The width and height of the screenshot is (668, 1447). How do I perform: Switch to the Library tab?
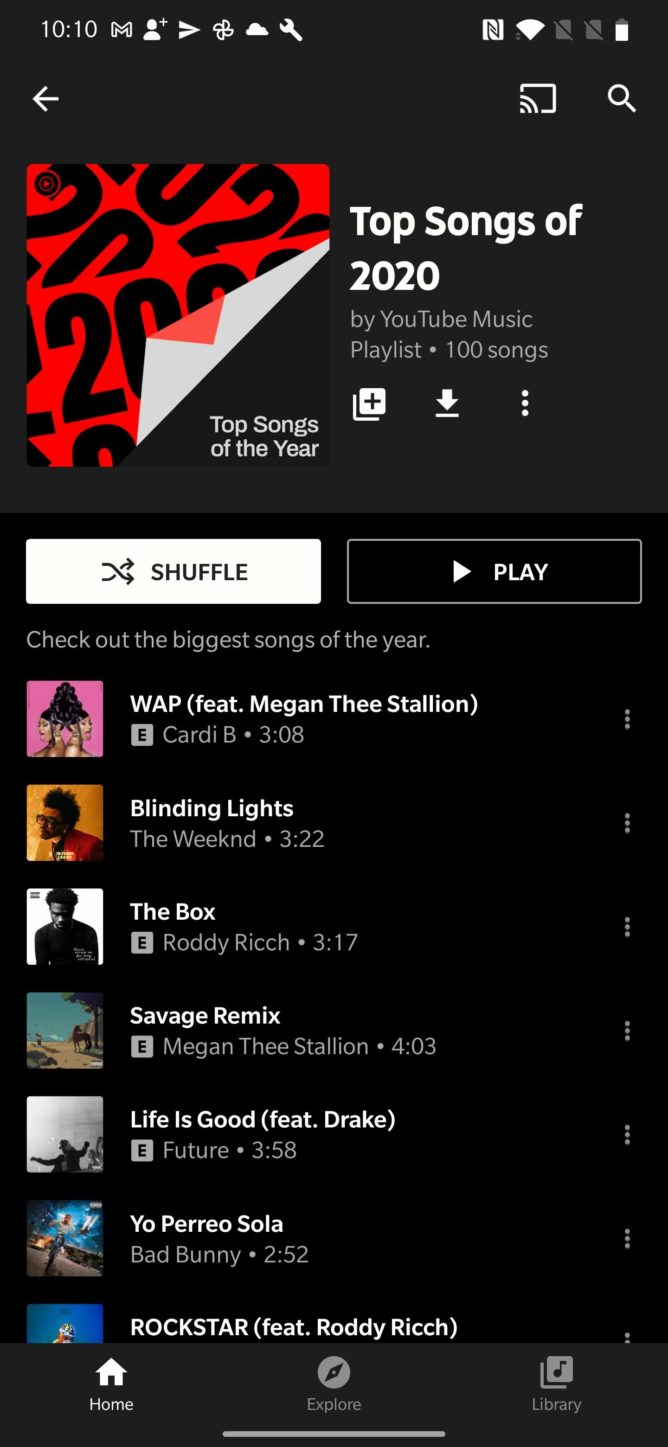point(556,1384)
